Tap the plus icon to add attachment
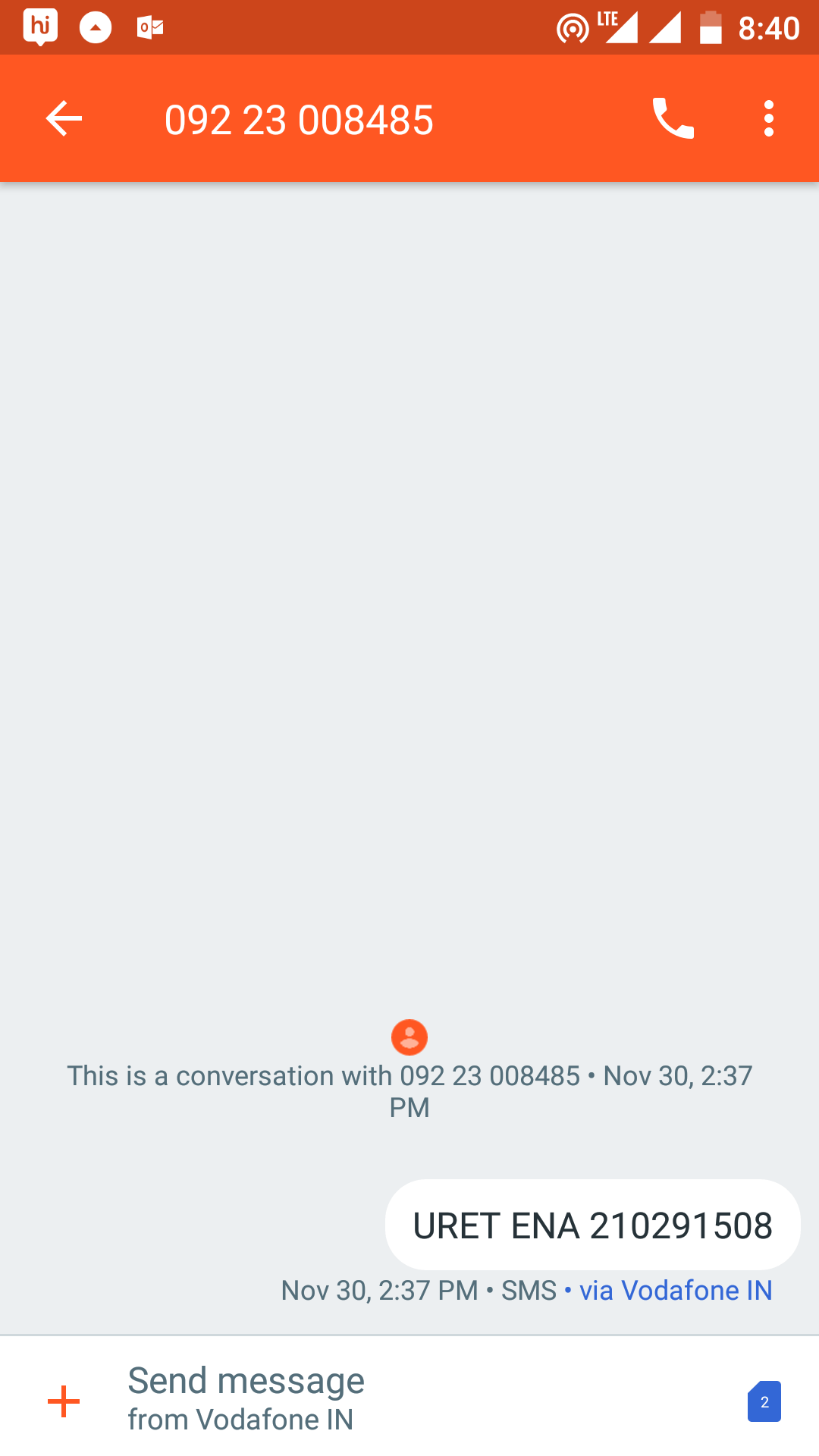Screen dimensions: 819x1456 (64, 1401)
